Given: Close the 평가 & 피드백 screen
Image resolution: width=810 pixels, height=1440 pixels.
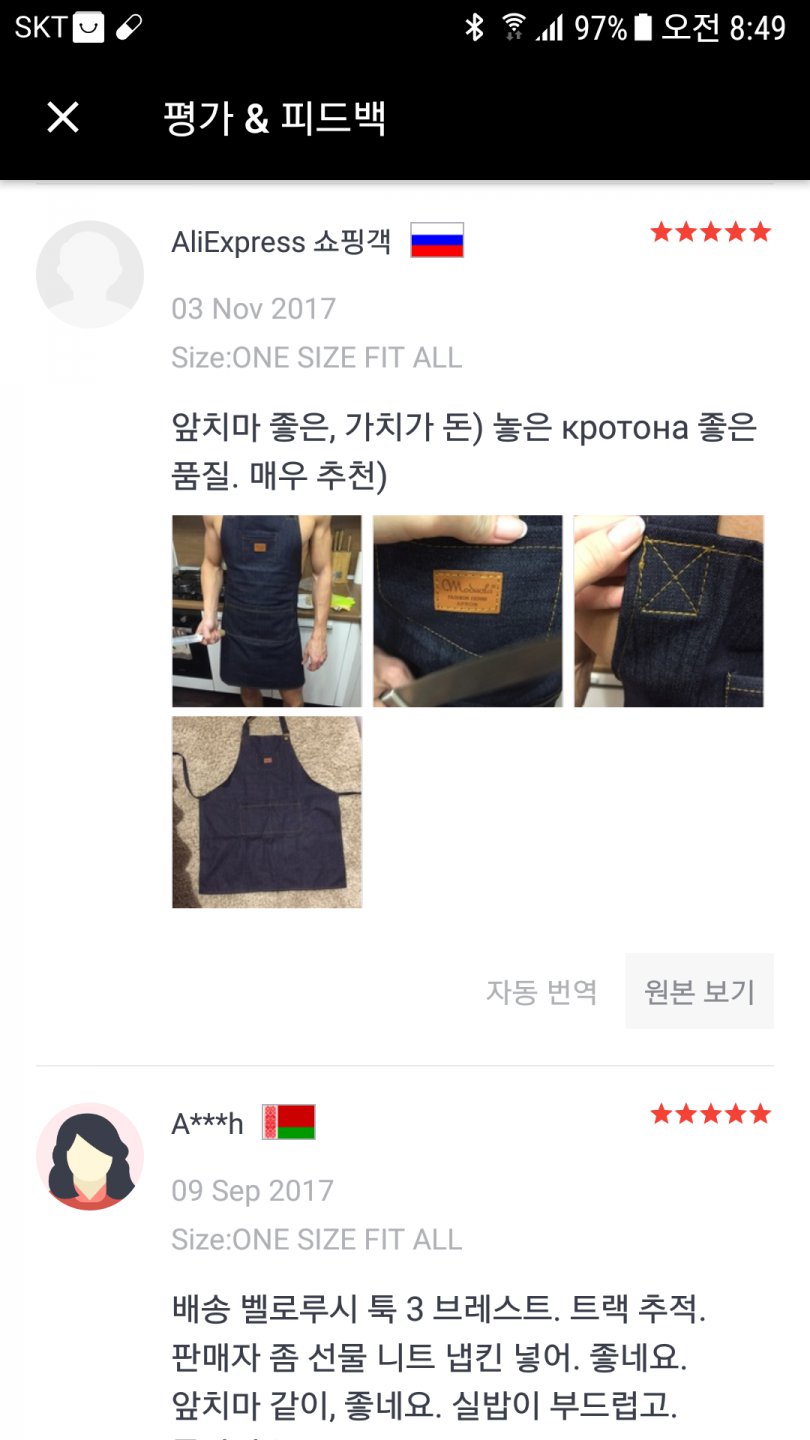Looking at the screenshot, I should (63, 118).
